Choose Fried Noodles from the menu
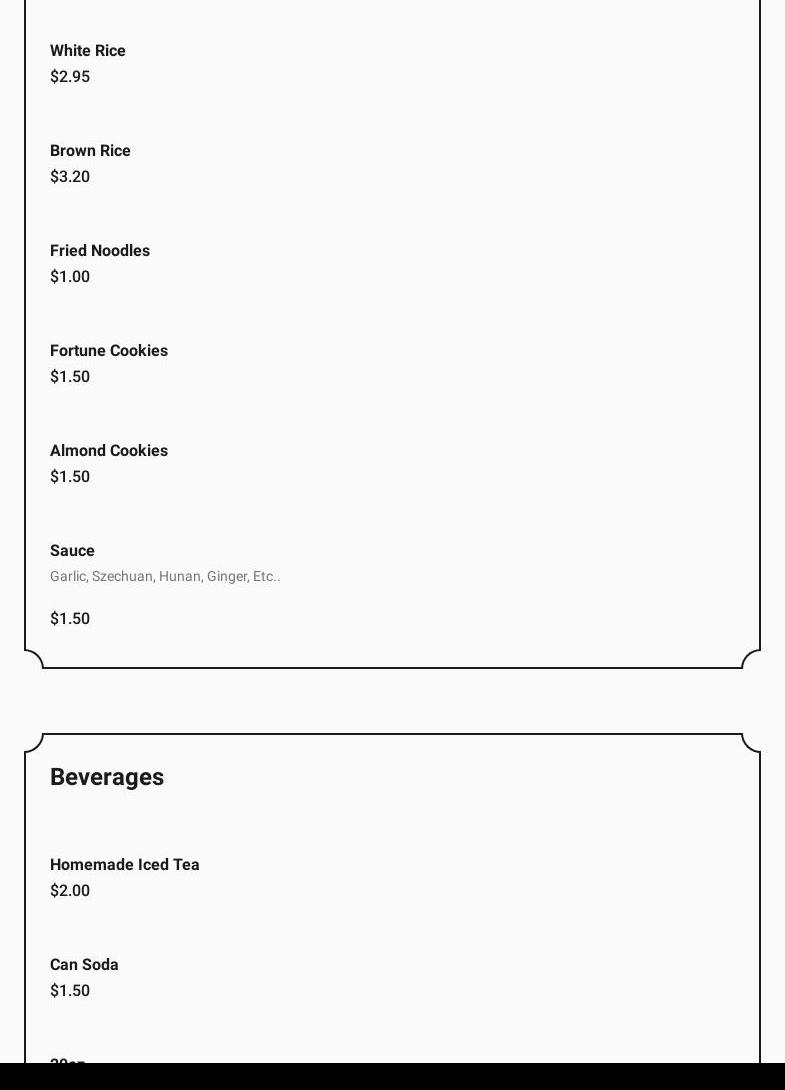Viewport: 785px width, 1090px height. pos(100,251)
